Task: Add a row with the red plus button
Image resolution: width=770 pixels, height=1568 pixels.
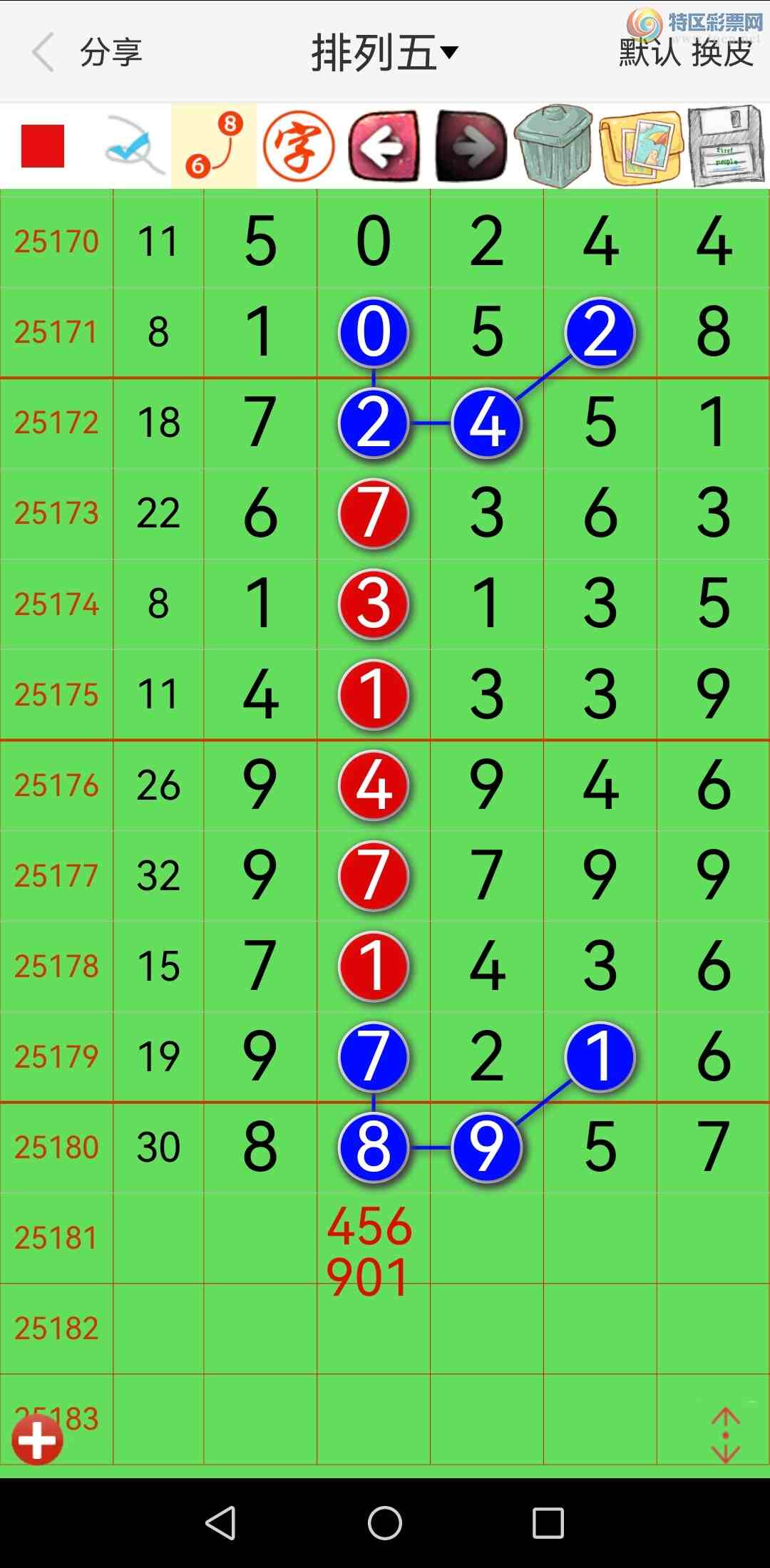Action: [37, 1440]
